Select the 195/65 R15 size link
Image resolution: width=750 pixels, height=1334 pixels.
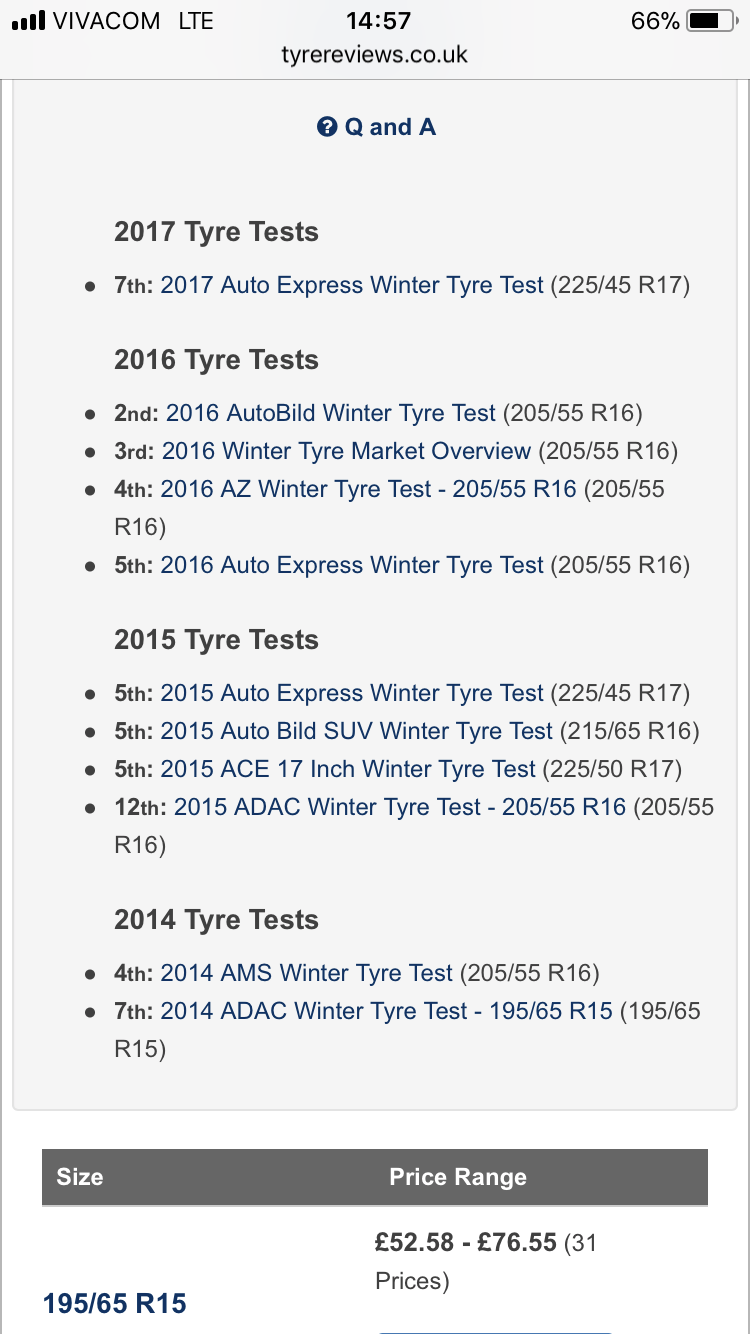(x=114, y=1304)
